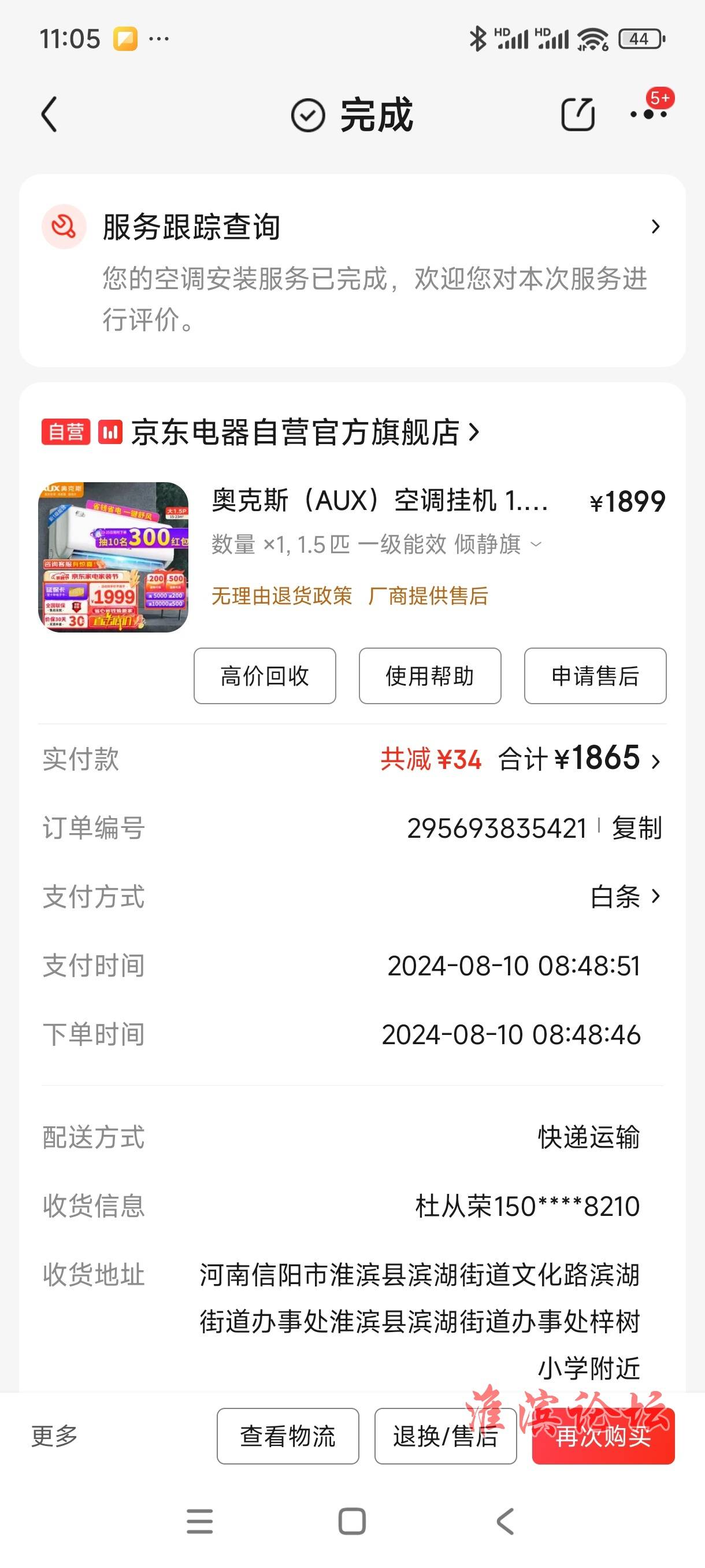Tap the system home button
The width and height of the screenshot is (705, 1568).
tap(351, 1522)
